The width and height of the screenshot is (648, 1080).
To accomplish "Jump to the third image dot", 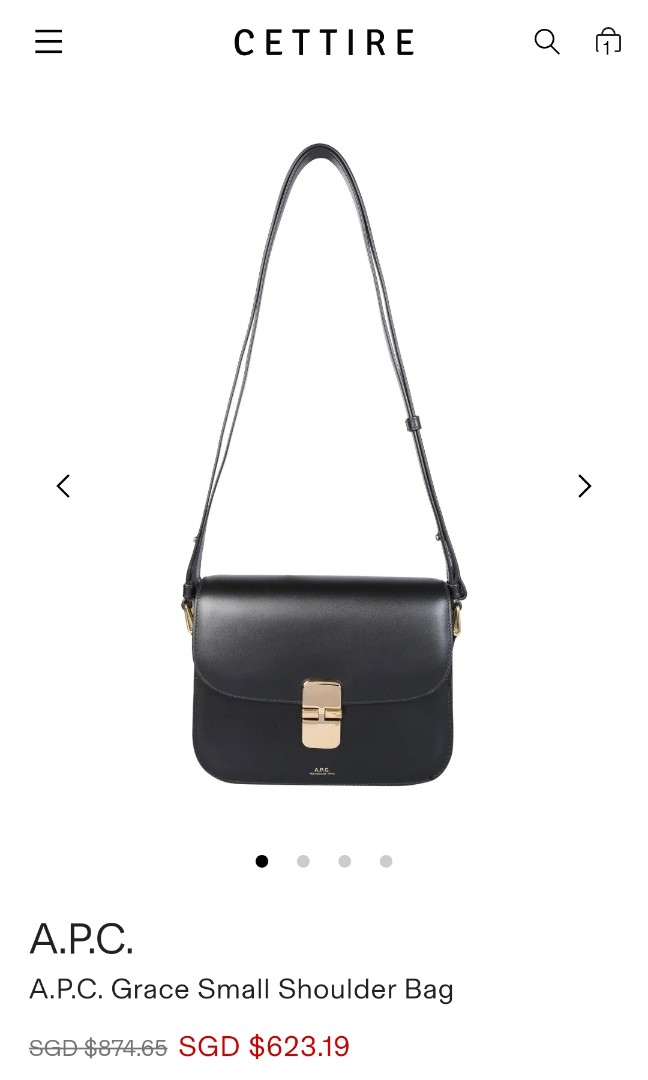I will click(344, 861).
